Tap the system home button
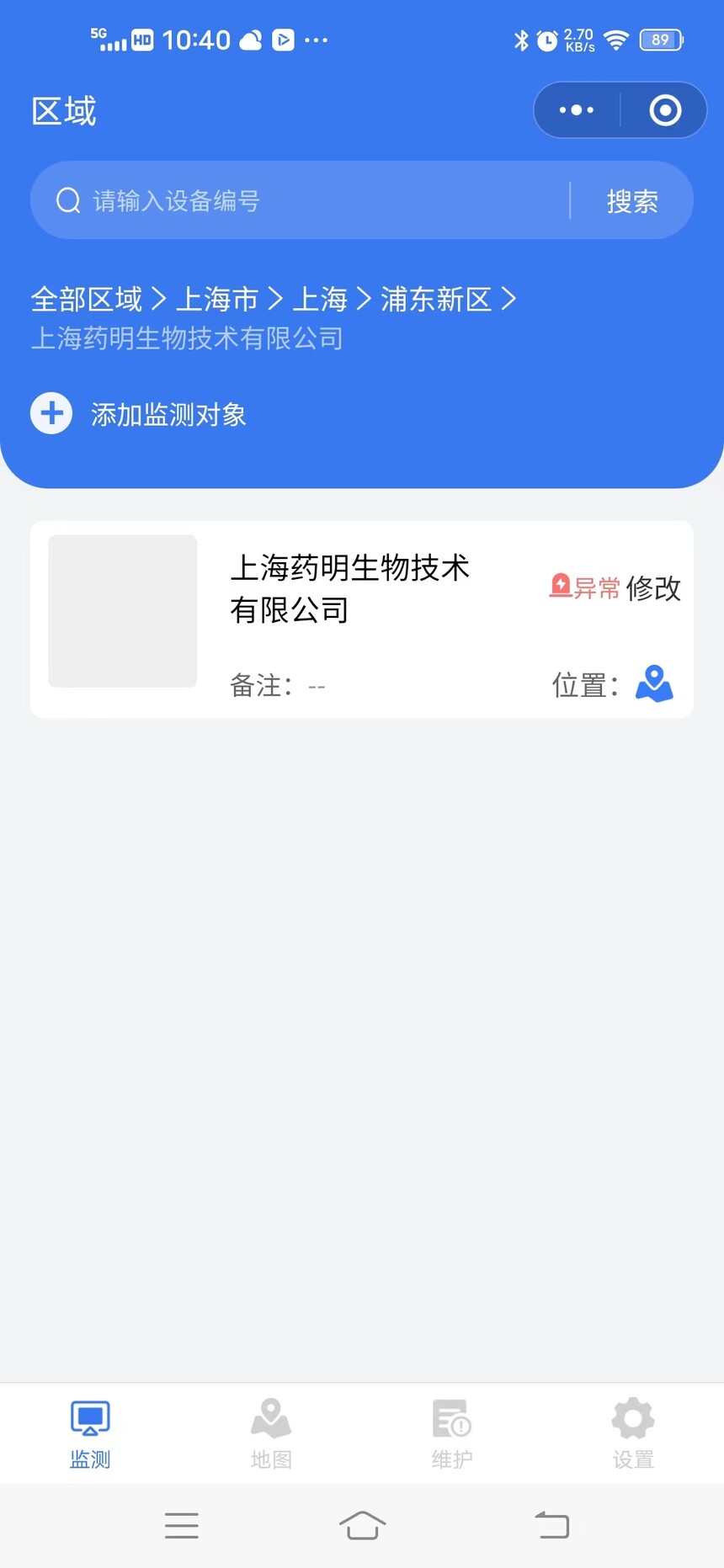724x1568 pixels. pos(362,1525)
